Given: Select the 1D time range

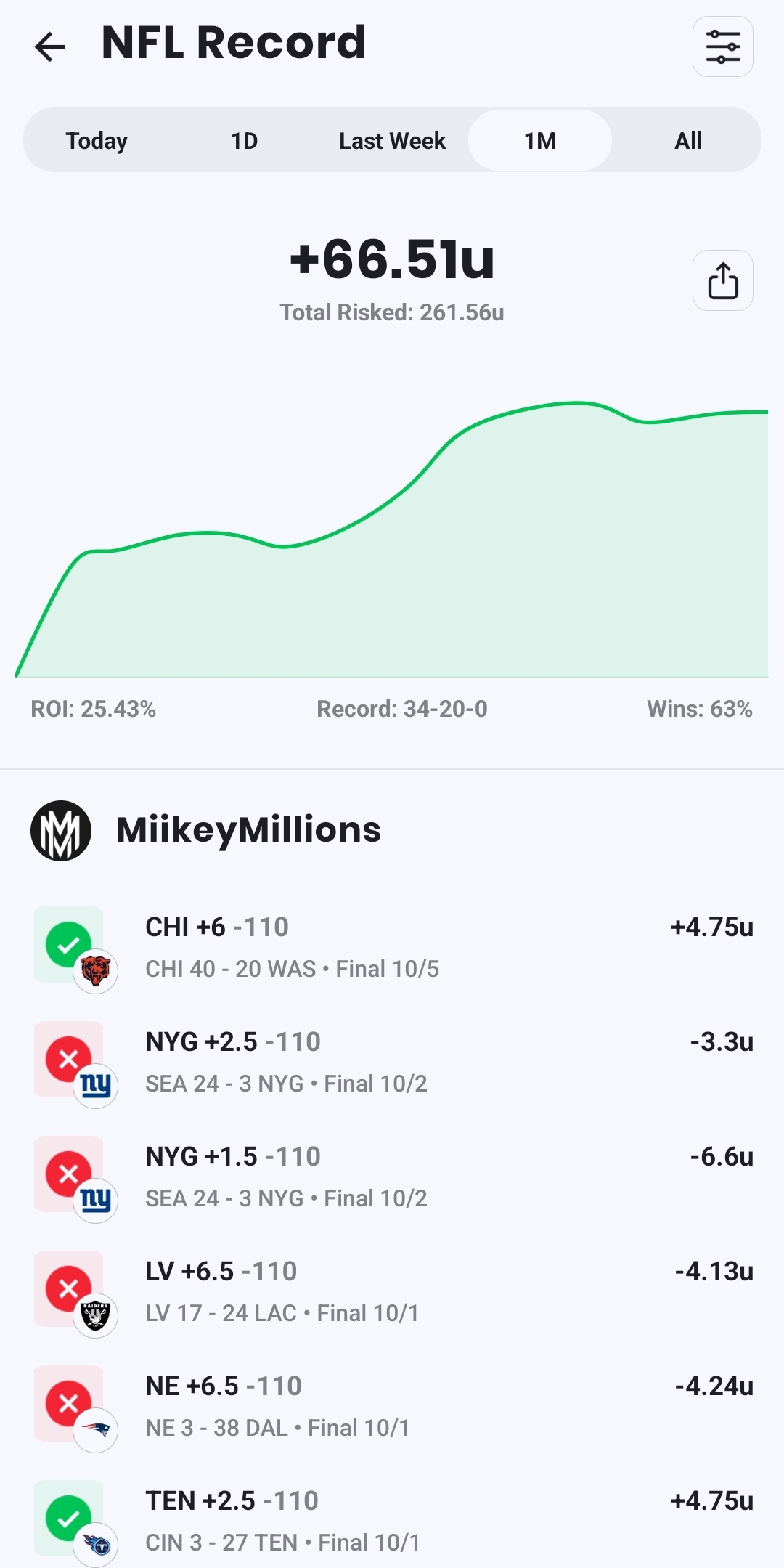Looking at the screenshot, I should coord(244,140).
